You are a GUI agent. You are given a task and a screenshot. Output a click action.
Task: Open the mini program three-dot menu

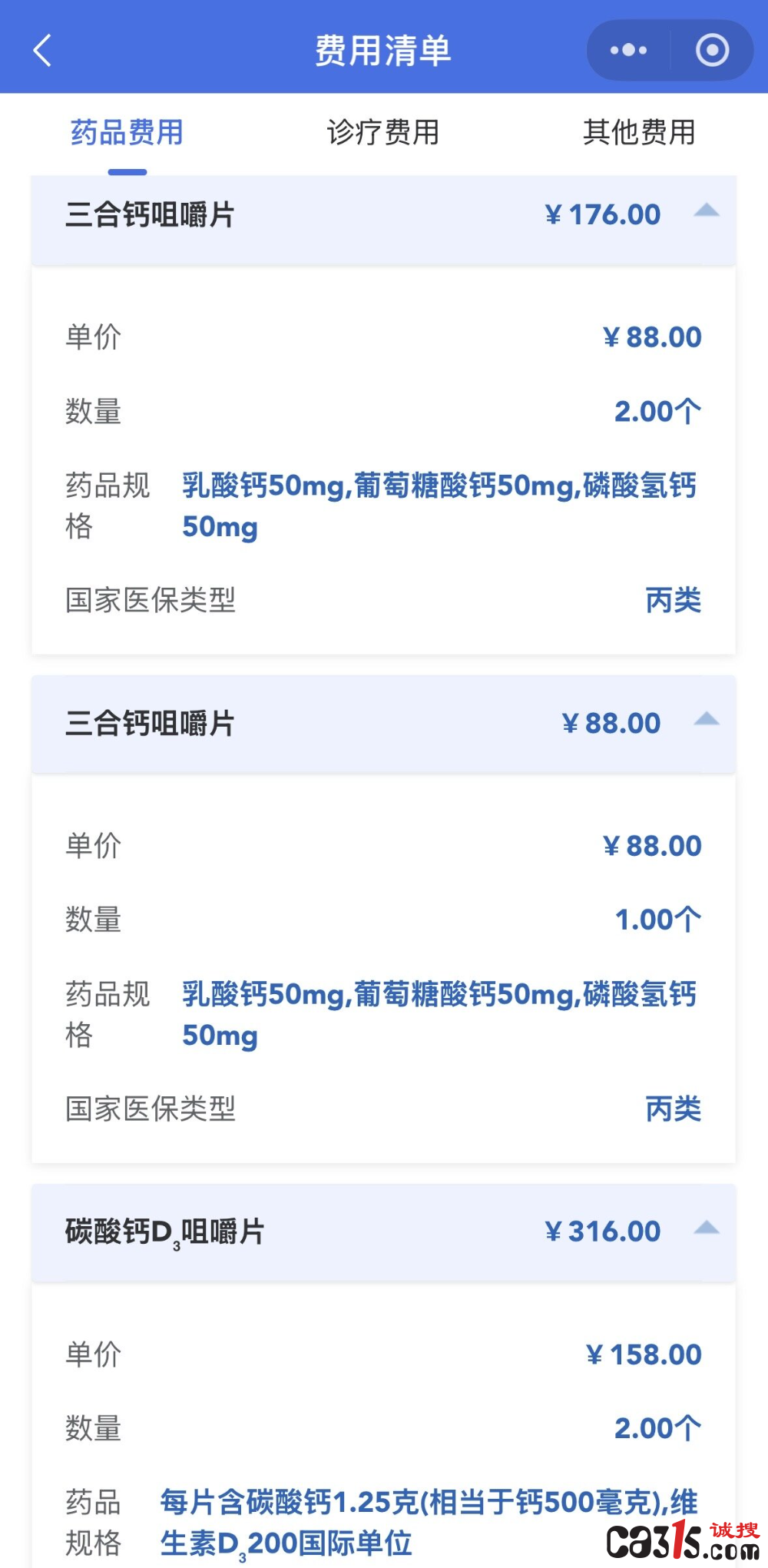628,51
